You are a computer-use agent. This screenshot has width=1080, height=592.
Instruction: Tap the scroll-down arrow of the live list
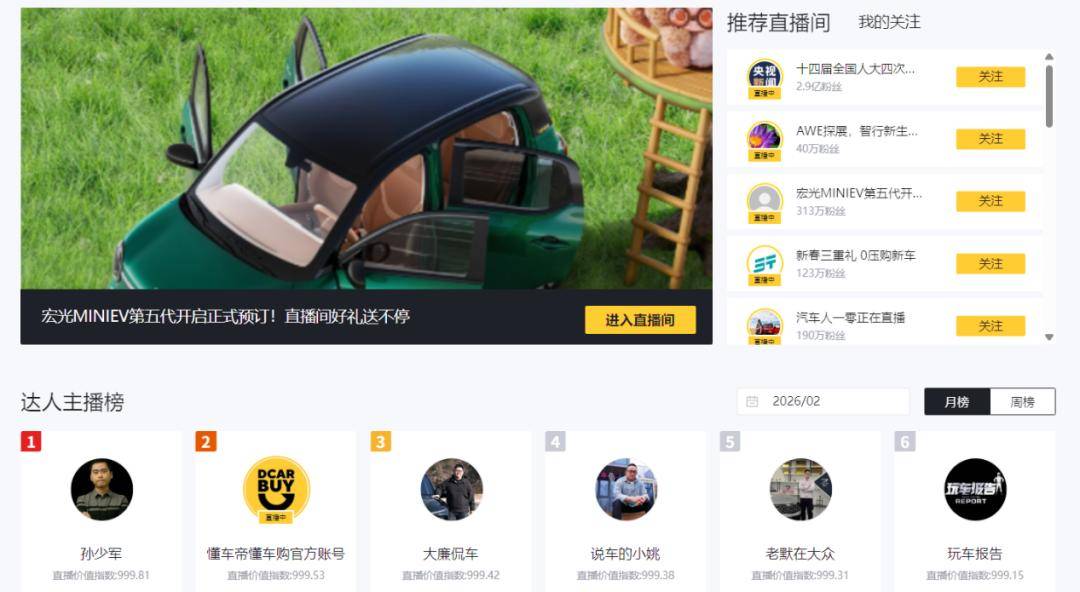point(1049,337)
